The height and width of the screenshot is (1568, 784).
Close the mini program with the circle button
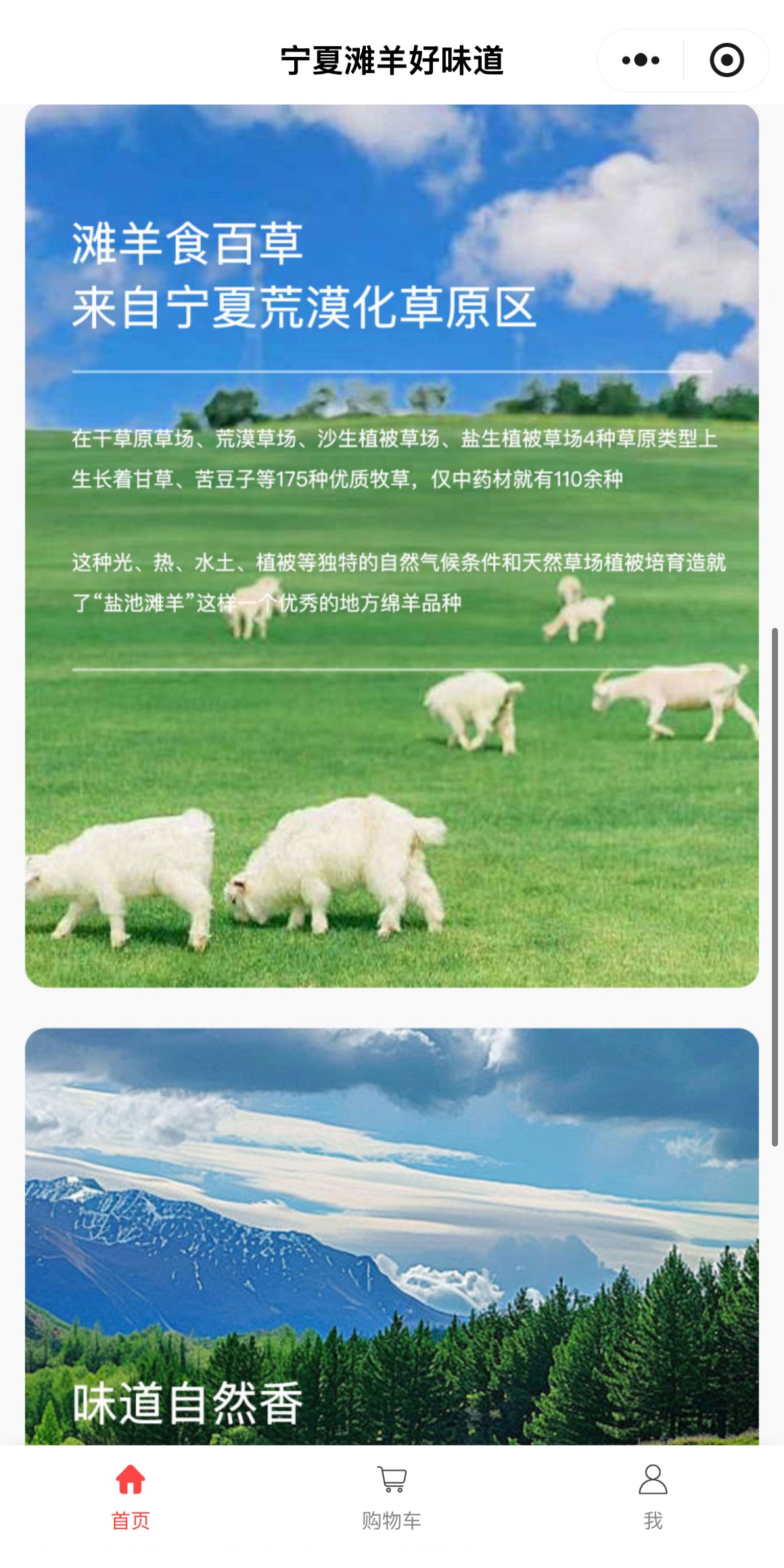(x=726, y=60)
